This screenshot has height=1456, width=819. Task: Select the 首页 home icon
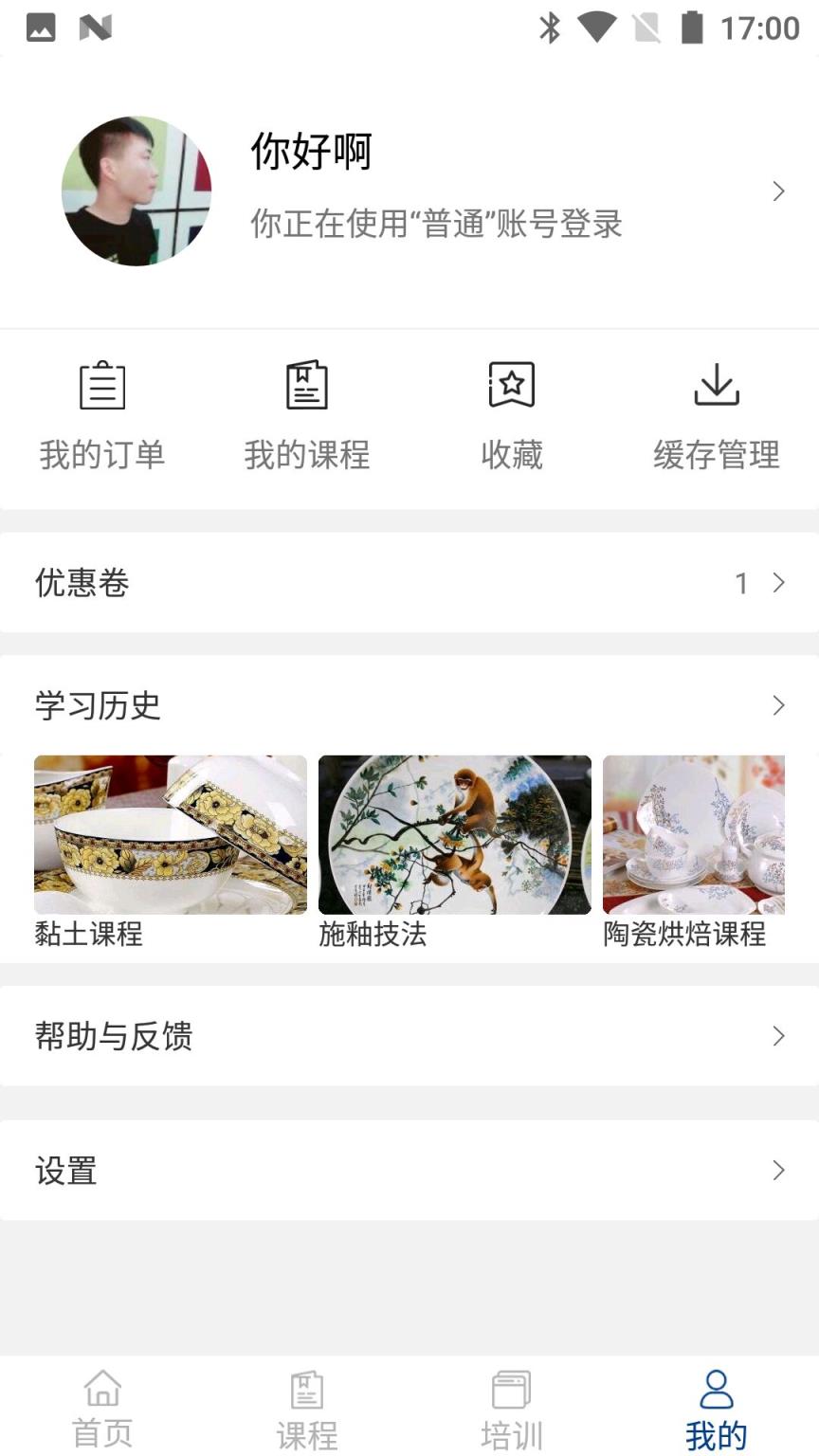click(x=101, y=1388)
